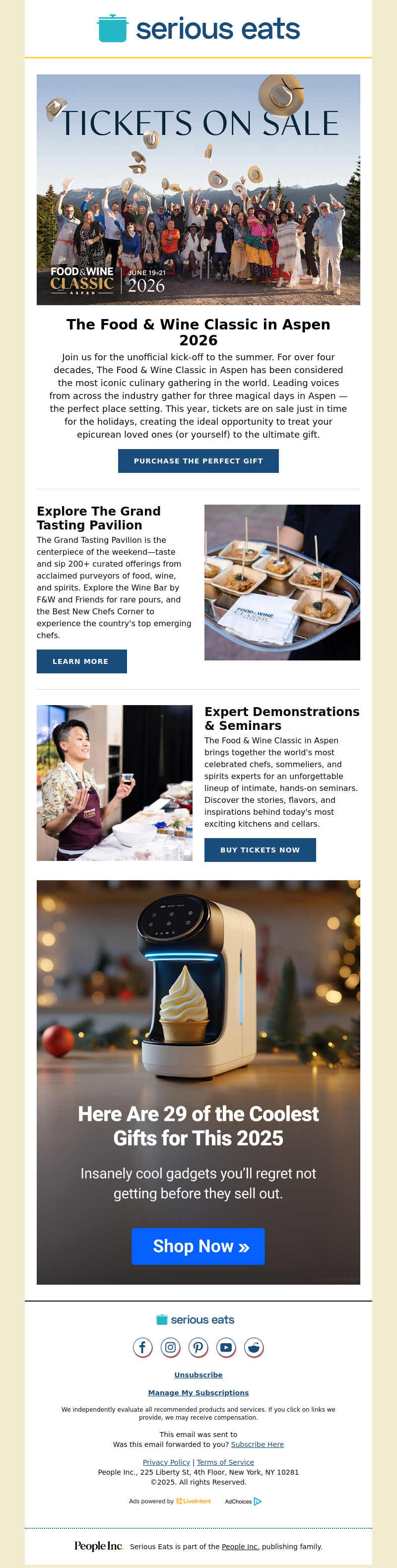Open Serious Eats Facebook page
Screen dimensions: 397x1568
[x=142, y=1347]
